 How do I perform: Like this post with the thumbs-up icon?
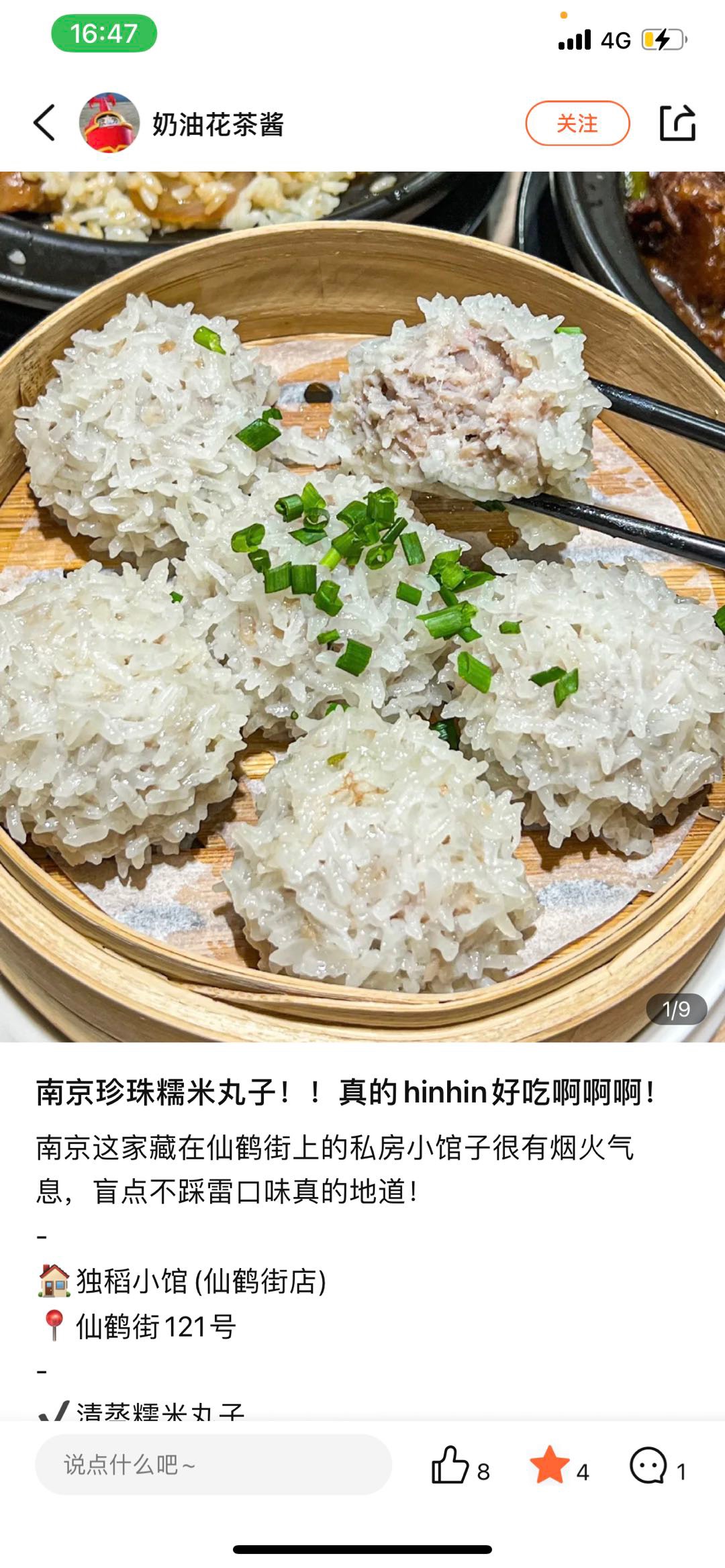[450, 1465]
